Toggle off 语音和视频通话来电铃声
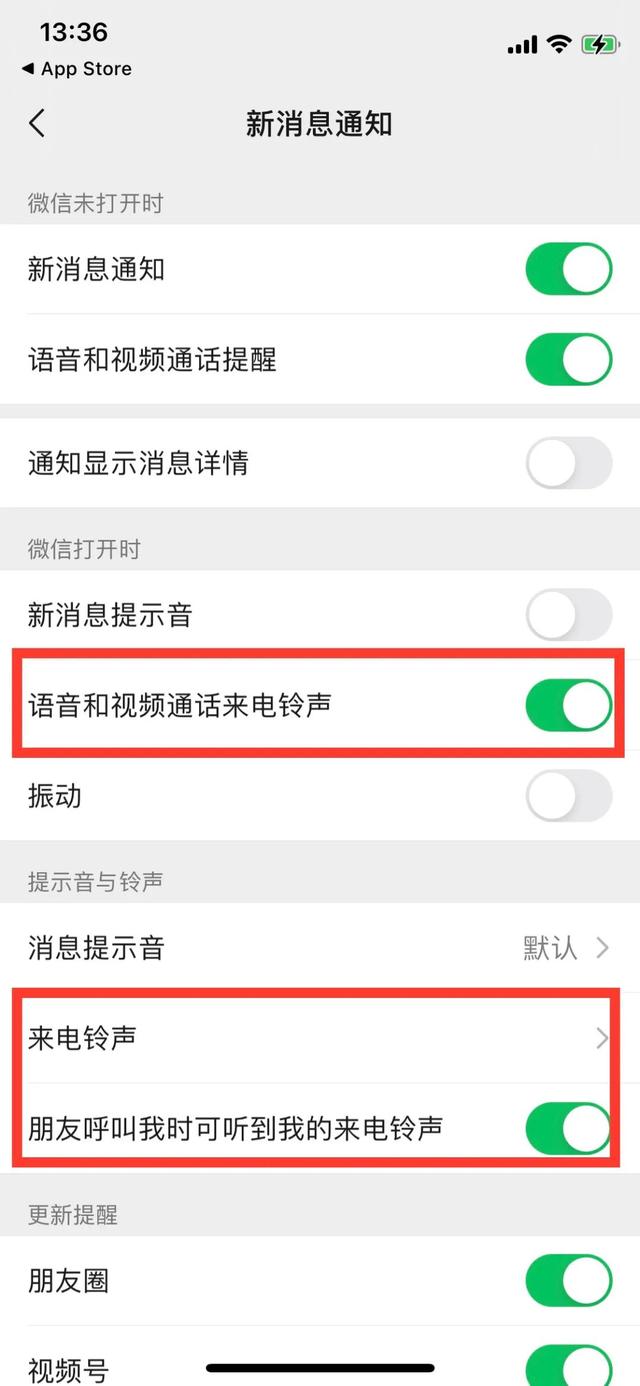 (568, 705)
